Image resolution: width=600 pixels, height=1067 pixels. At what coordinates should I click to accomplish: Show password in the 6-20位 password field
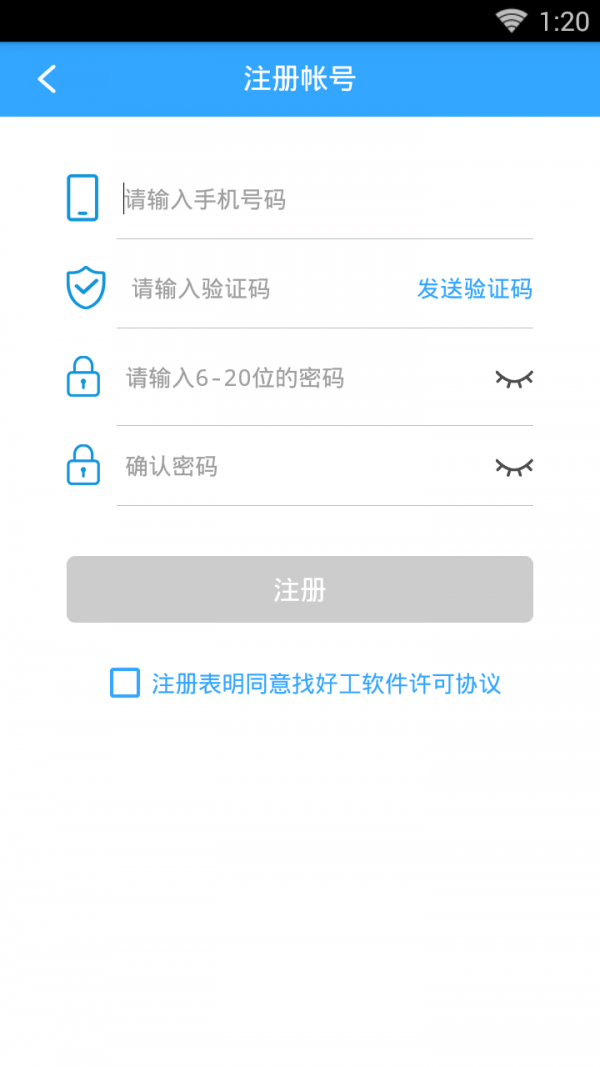(x=514, y=378)
